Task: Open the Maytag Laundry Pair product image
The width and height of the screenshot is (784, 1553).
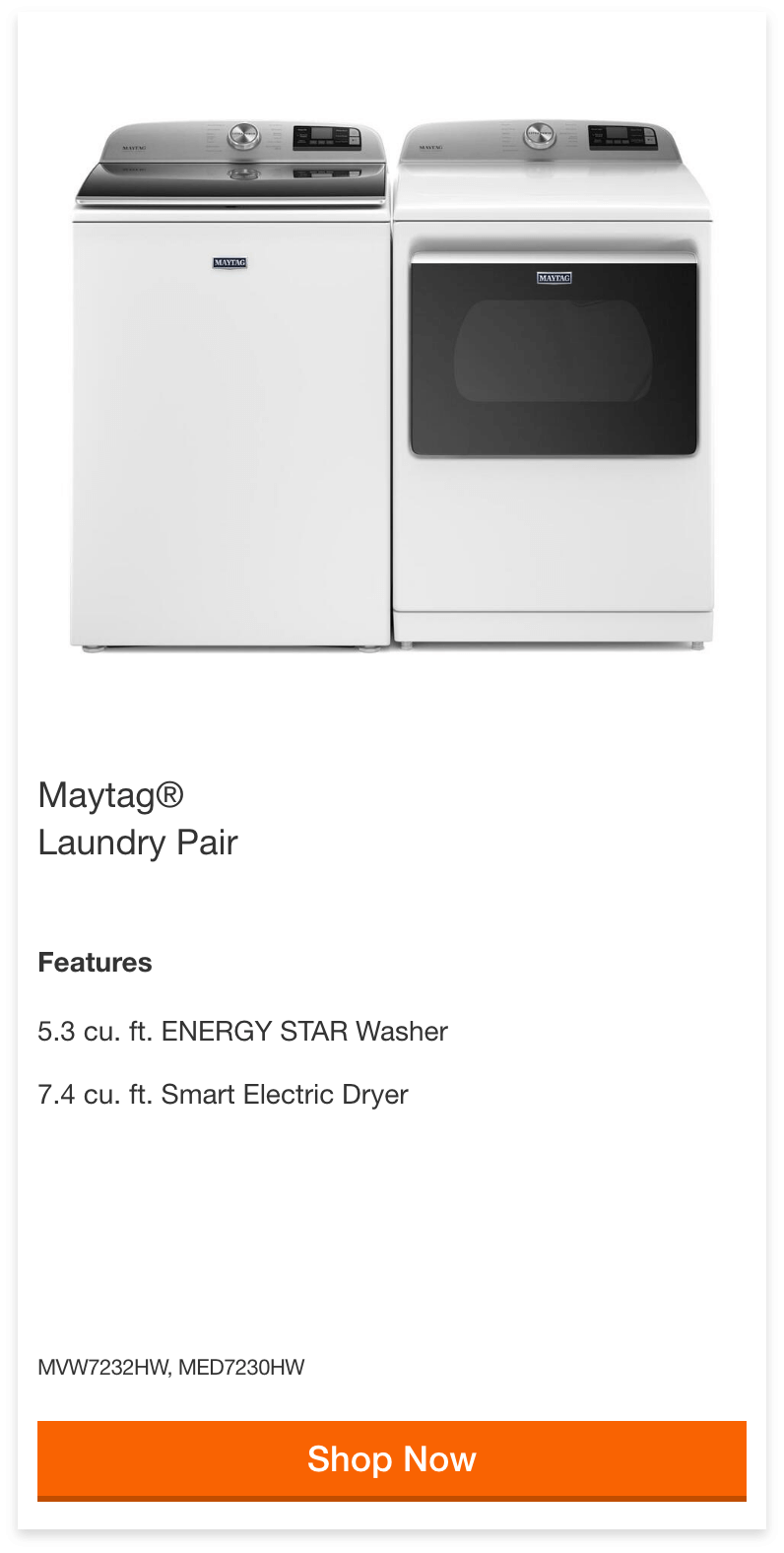Action: tap(392, 386)
